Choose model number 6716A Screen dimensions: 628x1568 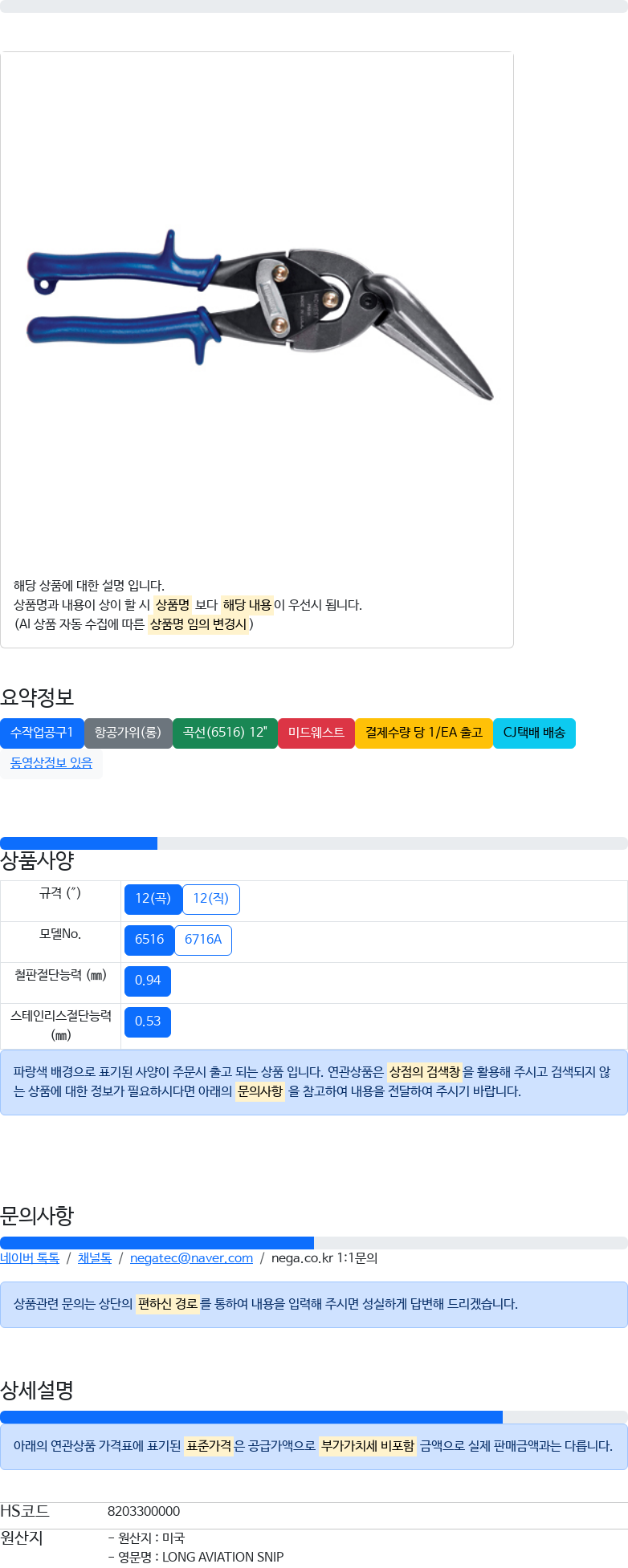[203, 940]
